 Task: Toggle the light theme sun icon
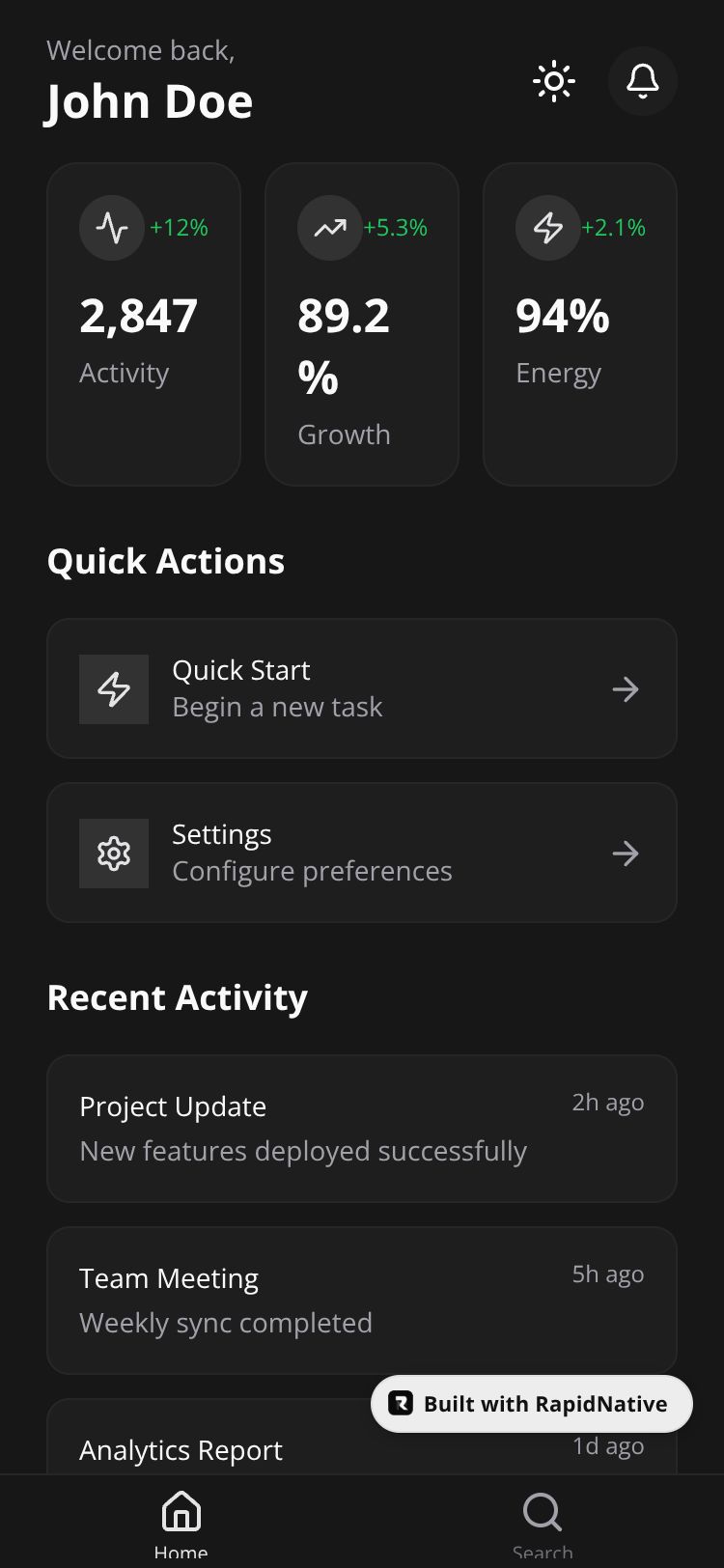point(554,81)
